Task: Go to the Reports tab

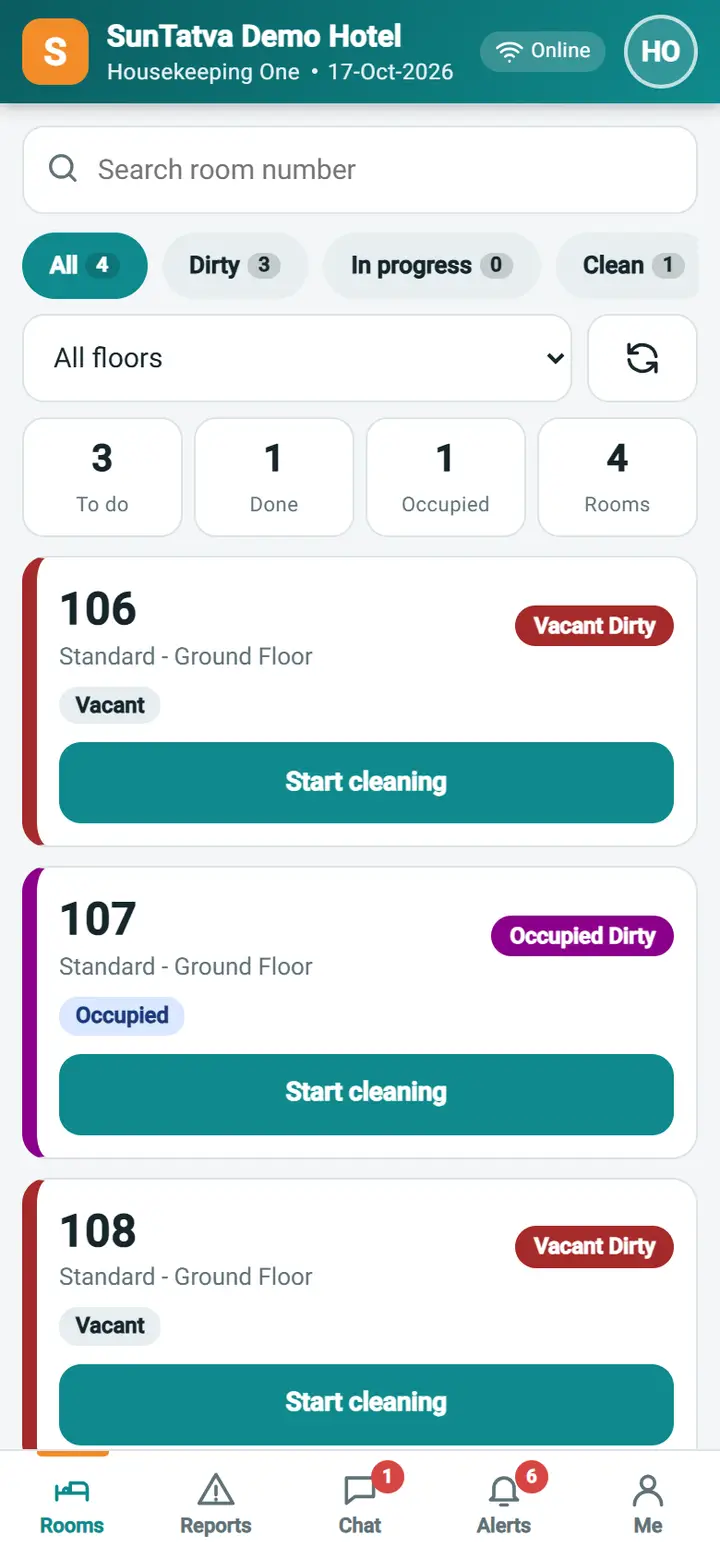Action: 216,1505
